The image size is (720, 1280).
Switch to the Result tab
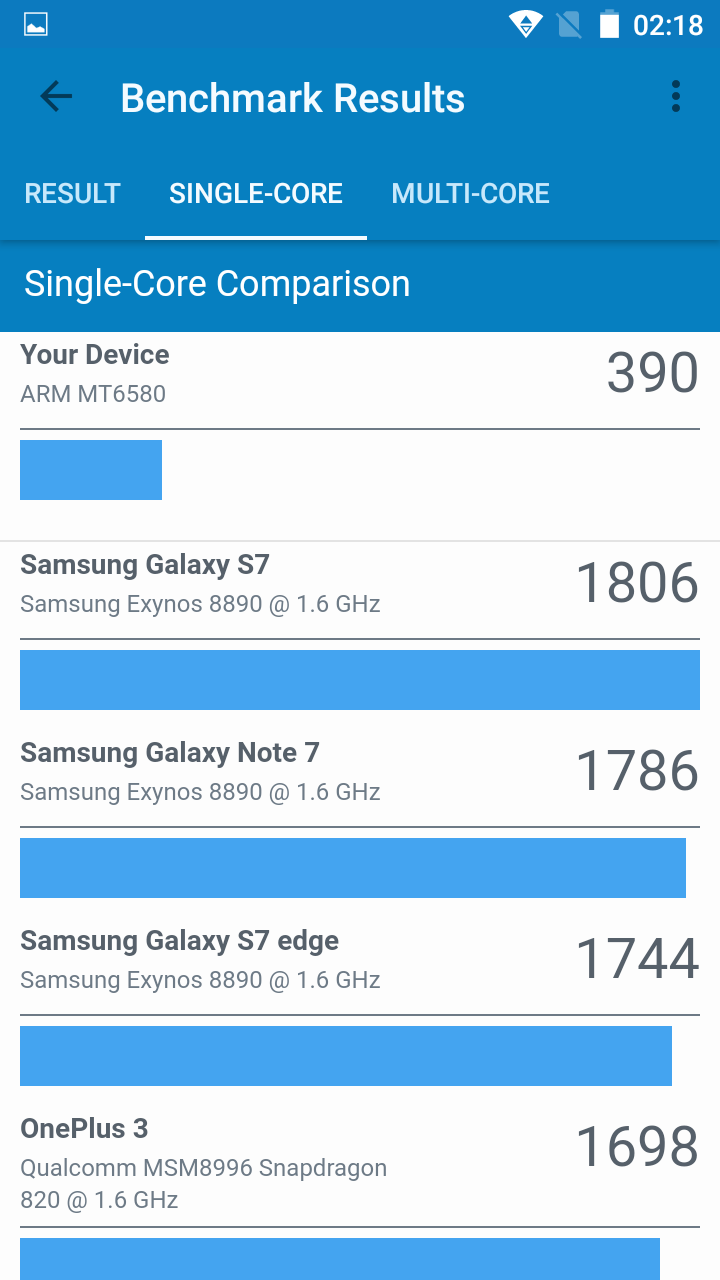72,193
